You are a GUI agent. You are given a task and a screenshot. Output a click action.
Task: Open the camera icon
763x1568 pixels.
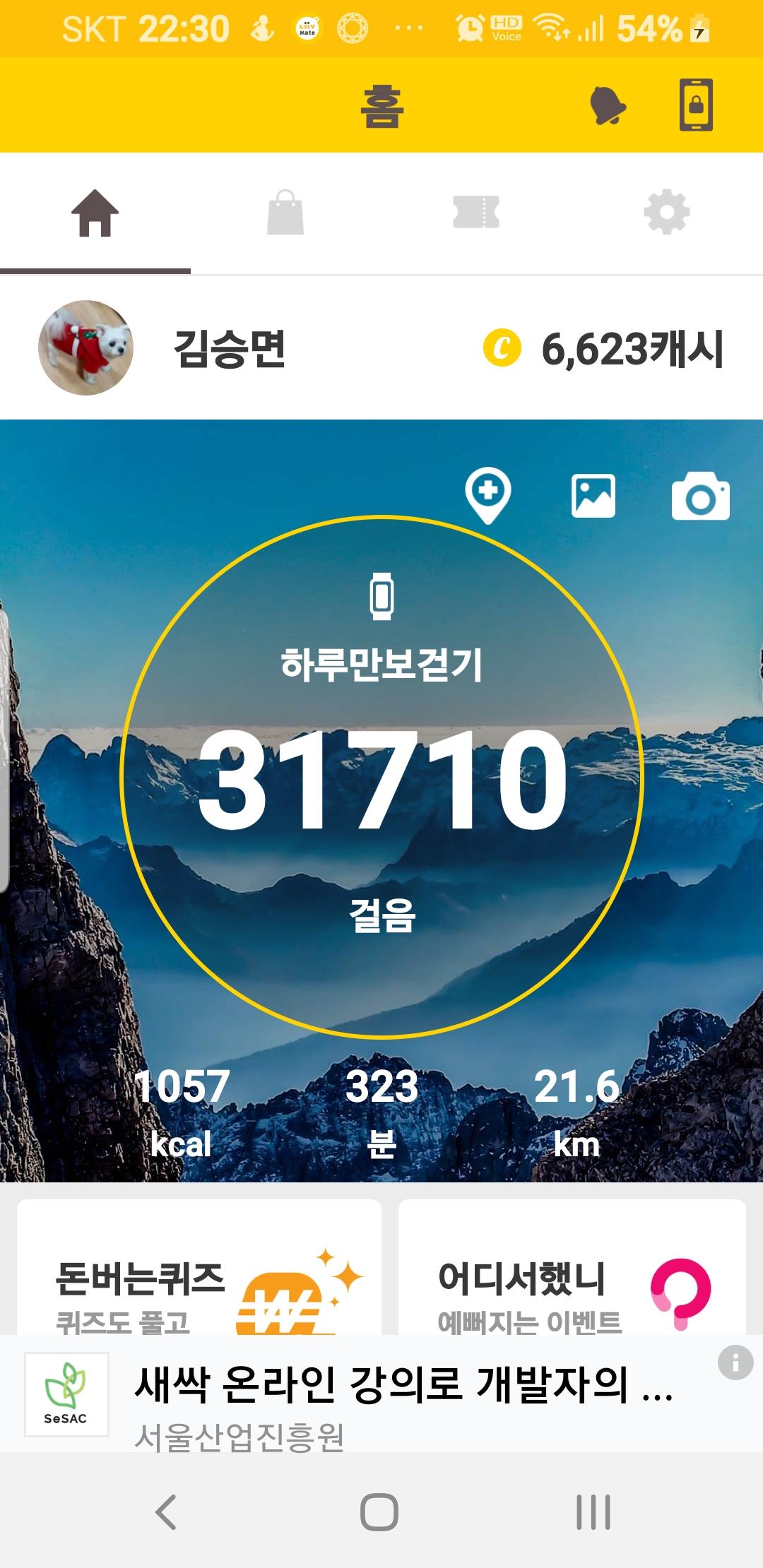tap(700, 497)
